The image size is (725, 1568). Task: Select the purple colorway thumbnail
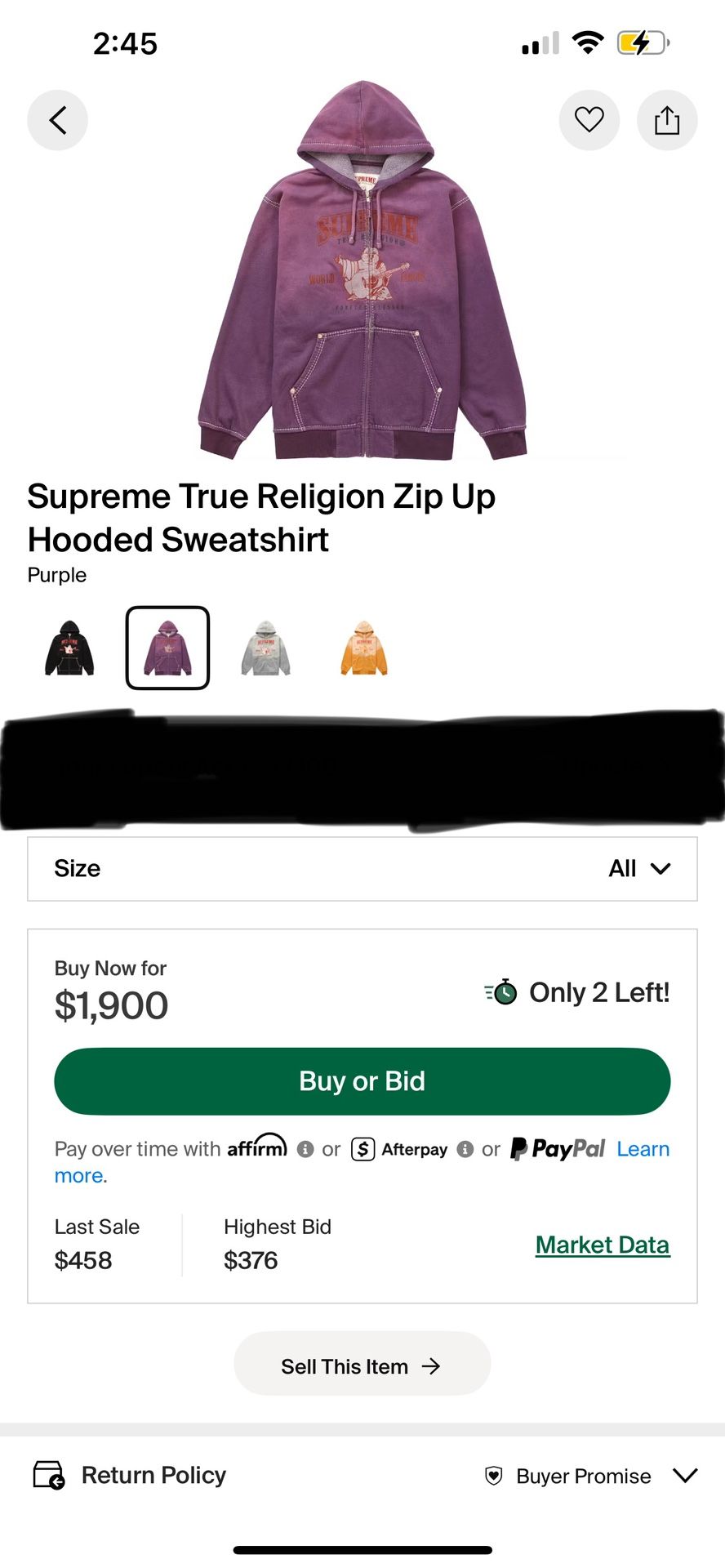coord(167,648)
